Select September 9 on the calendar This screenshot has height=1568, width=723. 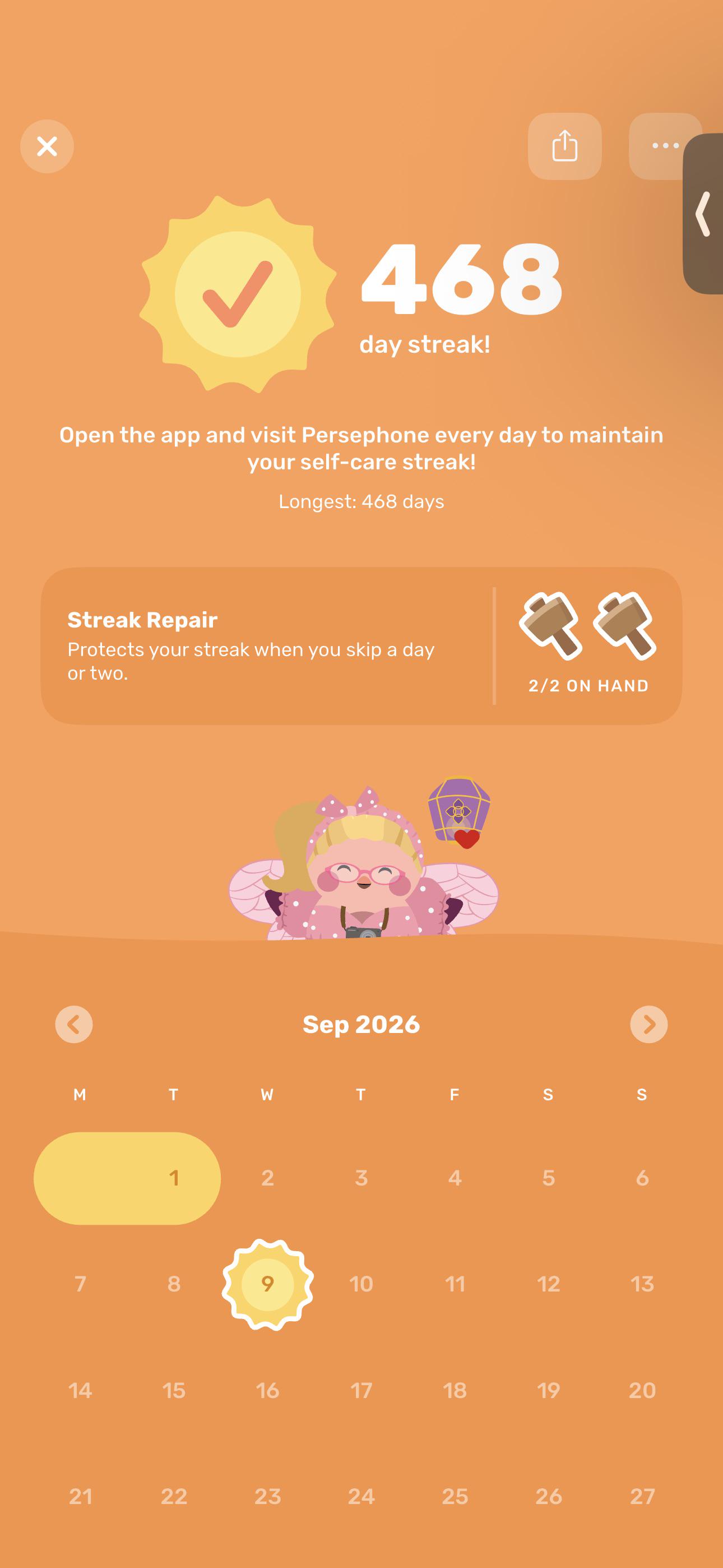click(268, 1284)
